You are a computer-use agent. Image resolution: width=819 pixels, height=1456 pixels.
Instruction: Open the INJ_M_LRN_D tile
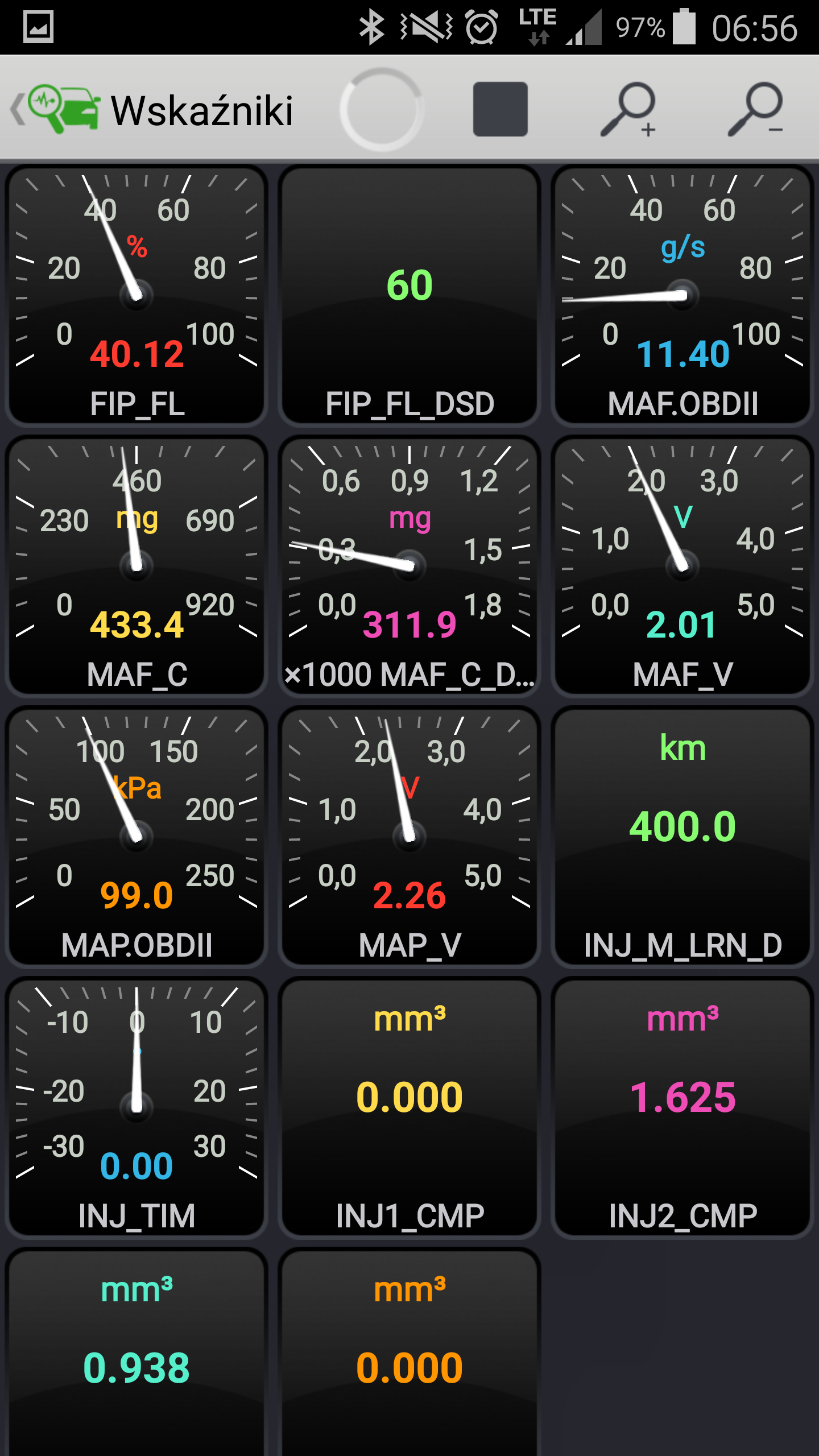(x=682, y=836)
